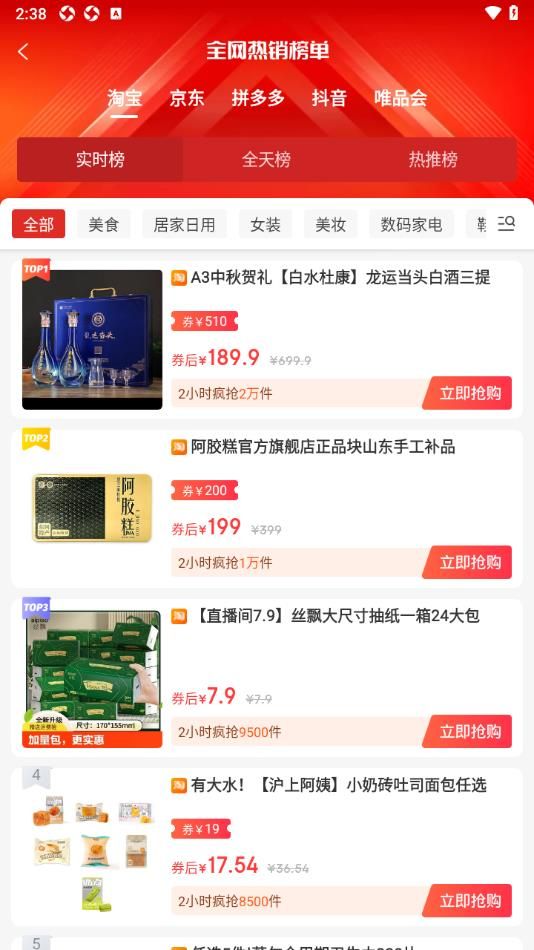
Task: Select the 抖音 platform tab
Action: tap(329, 98)
